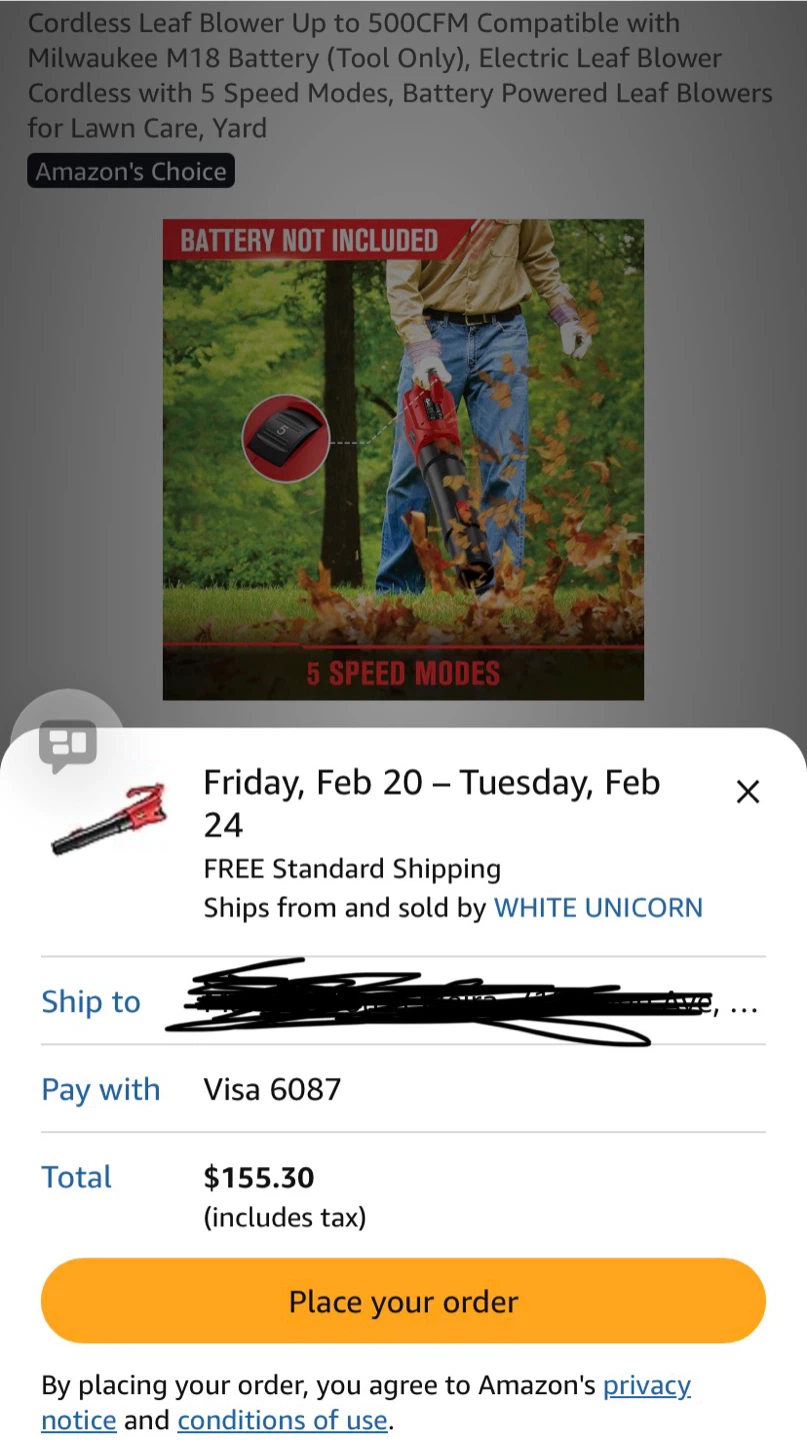The image size is (807, 1440).
Task: Tap the floating chat bubble icon
Action: (68, 744)
